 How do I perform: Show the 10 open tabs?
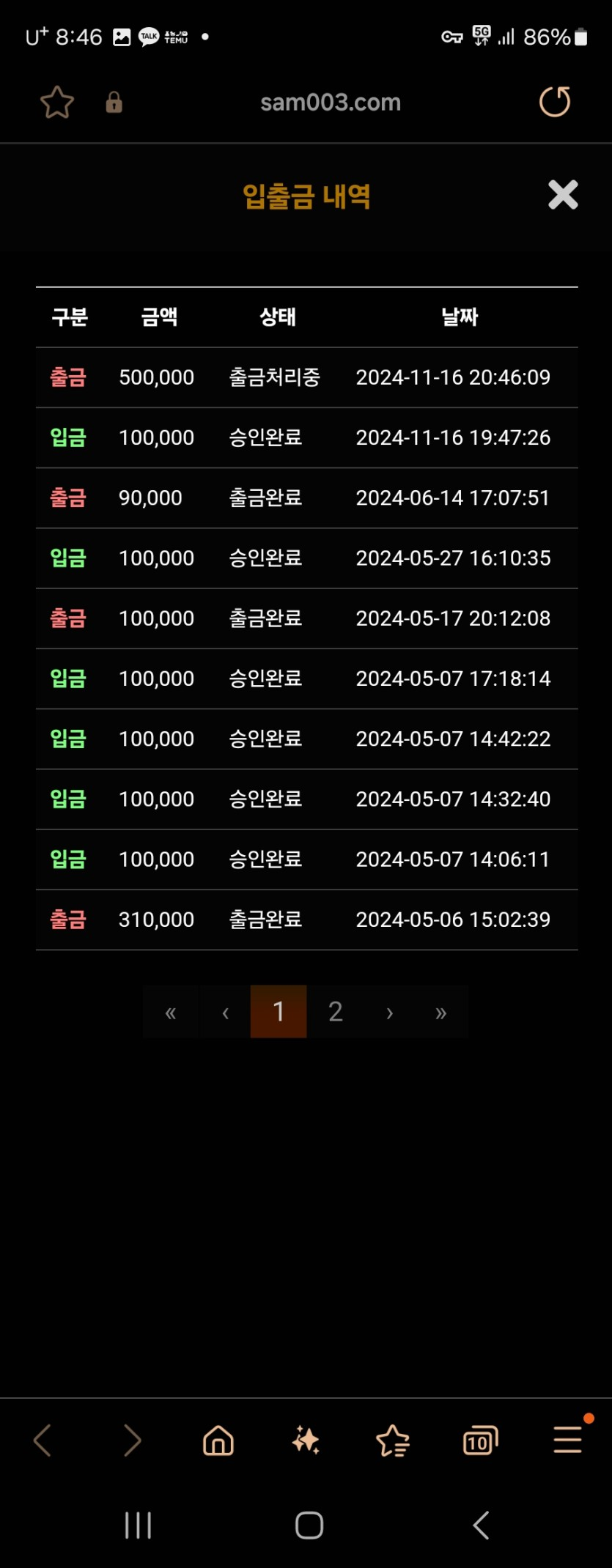[480, 1441]
